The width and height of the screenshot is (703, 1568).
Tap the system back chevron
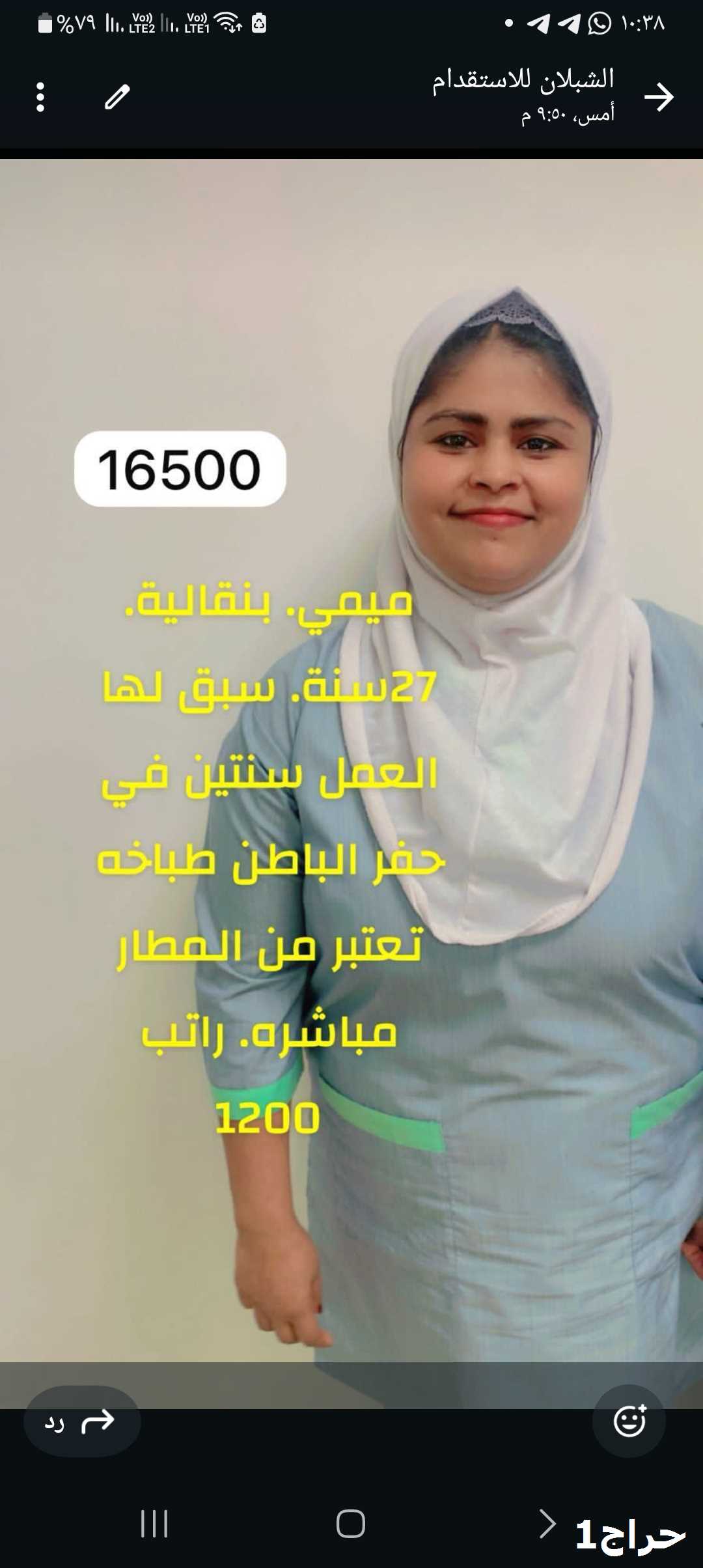(548, 1524)
